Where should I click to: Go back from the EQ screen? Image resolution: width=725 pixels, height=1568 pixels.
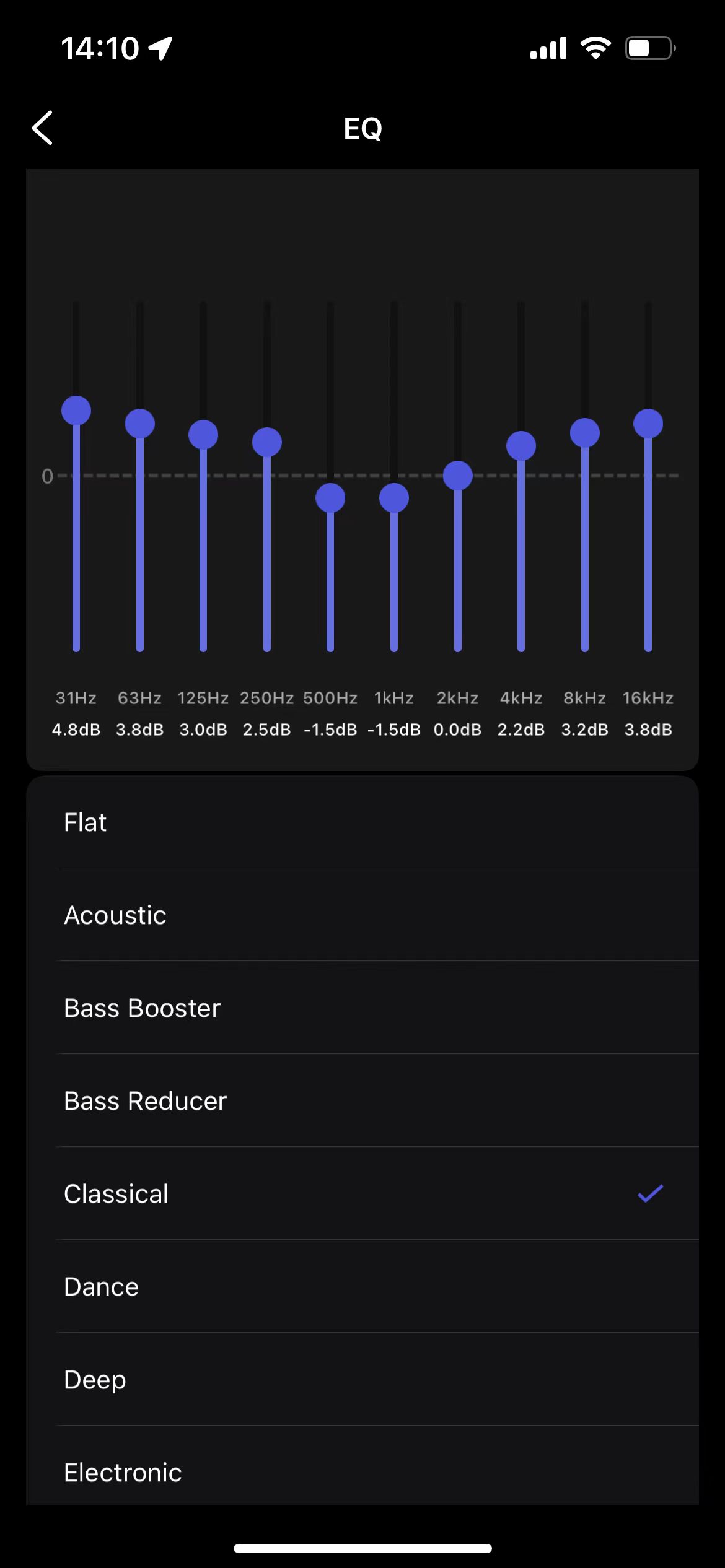click(x=42, y=128)
